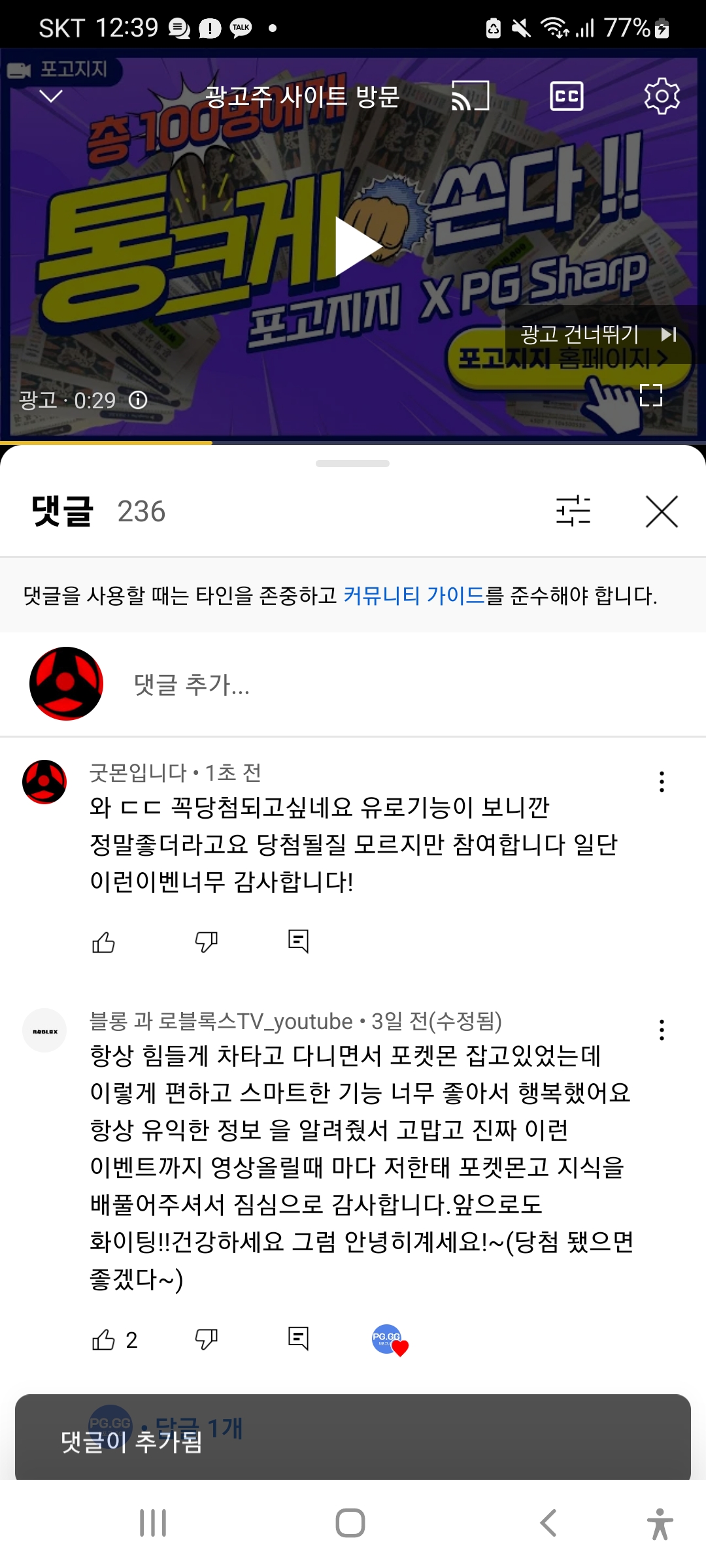This screenshot has height=1568, width=706.
Task: Open comment sort options
Action: click(573, 511)
